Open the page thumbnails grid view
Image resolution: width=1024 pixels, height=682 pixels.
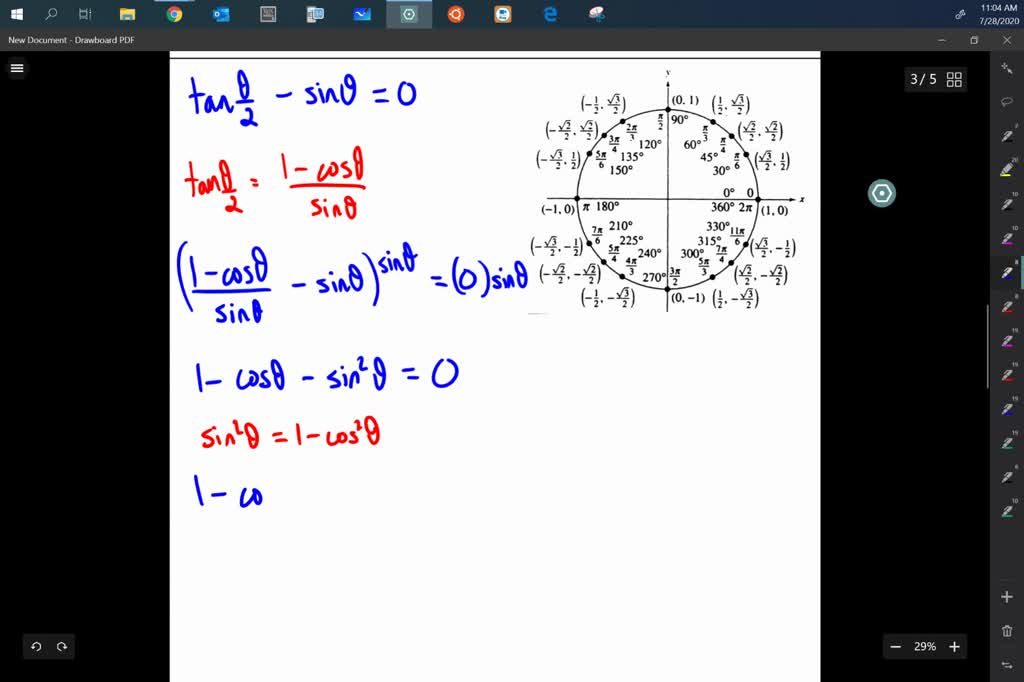coord(954,79)
